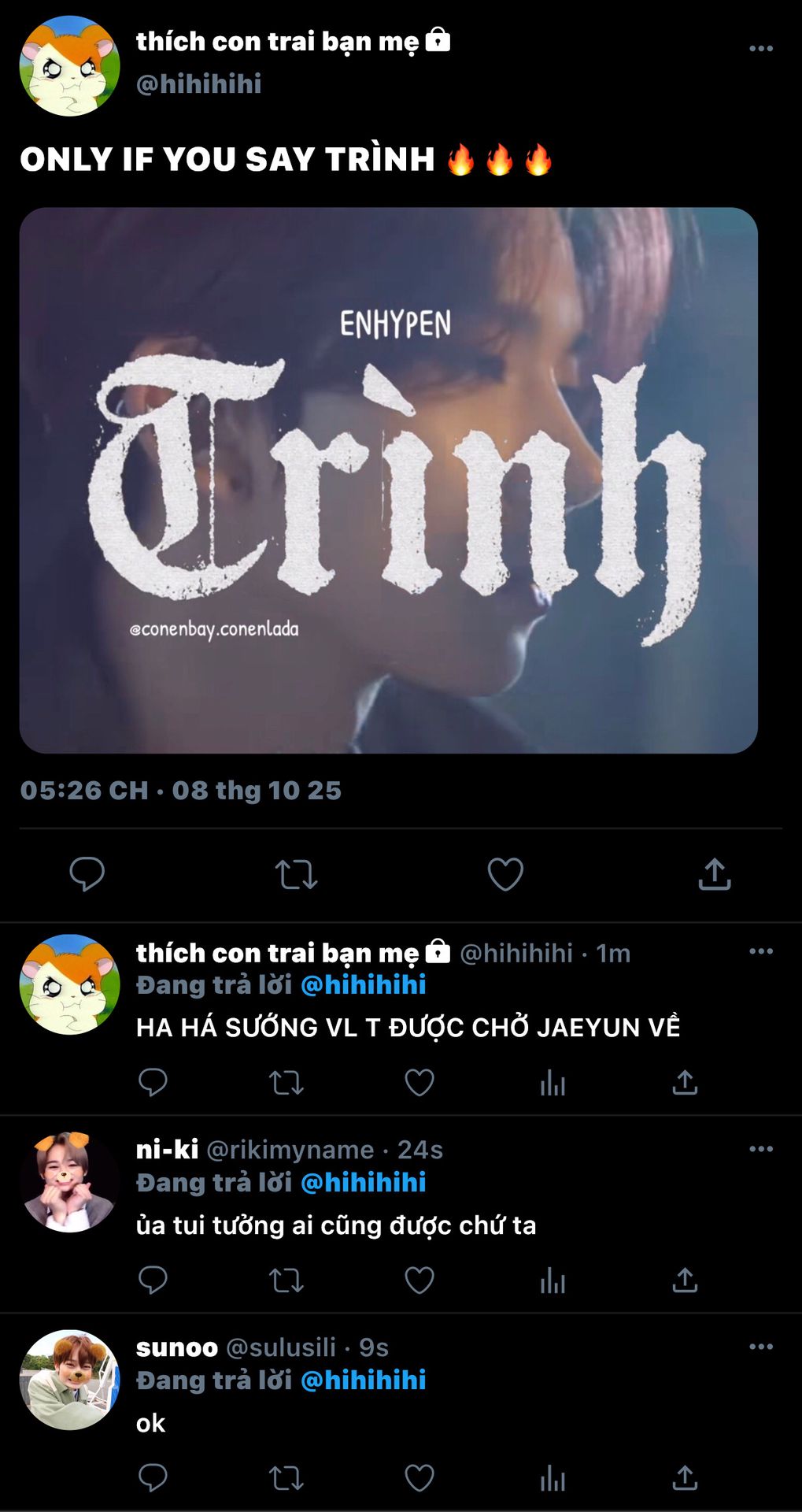Open overflow menu on ni-ki's reply
Image resolution: width=802 pixels, height=1512 pixels.
click(x=760, y=1149)
